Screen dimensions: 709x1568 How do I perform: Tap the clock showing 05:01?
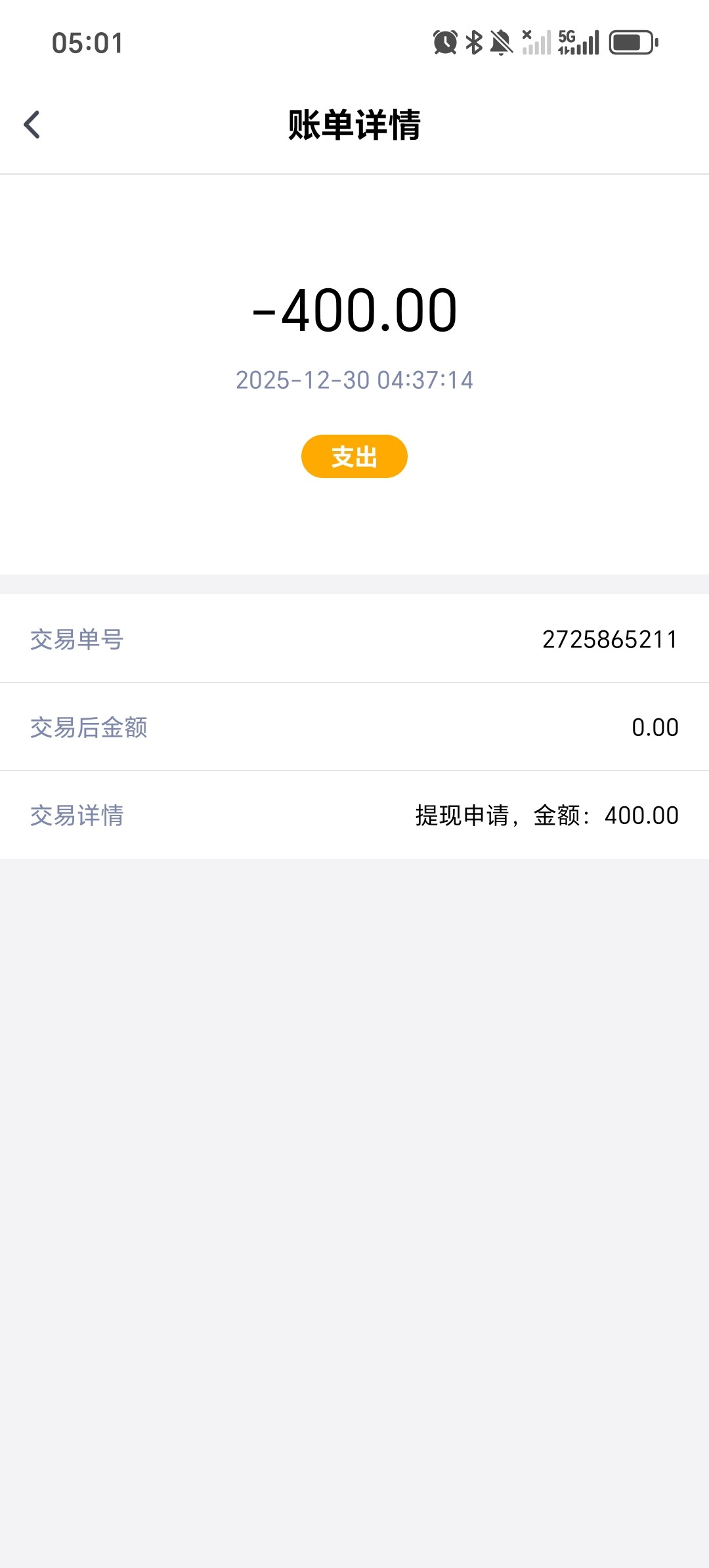(x=85, y=43)
